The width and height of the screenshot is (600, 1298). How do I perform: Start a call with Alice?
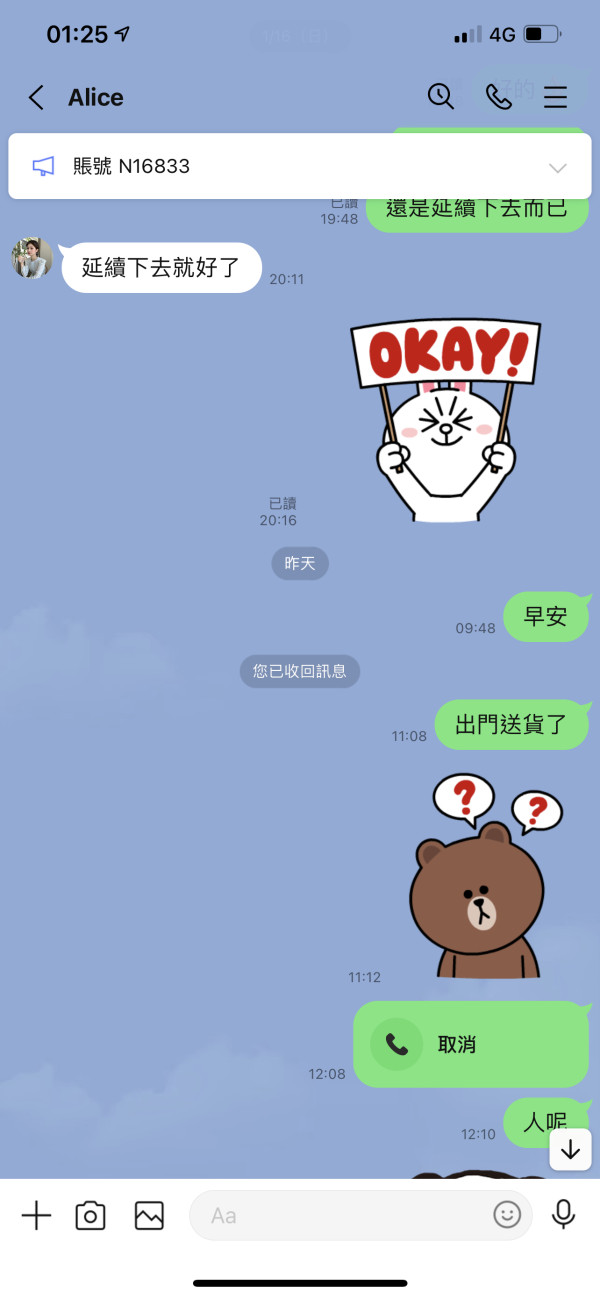point(498,96)
